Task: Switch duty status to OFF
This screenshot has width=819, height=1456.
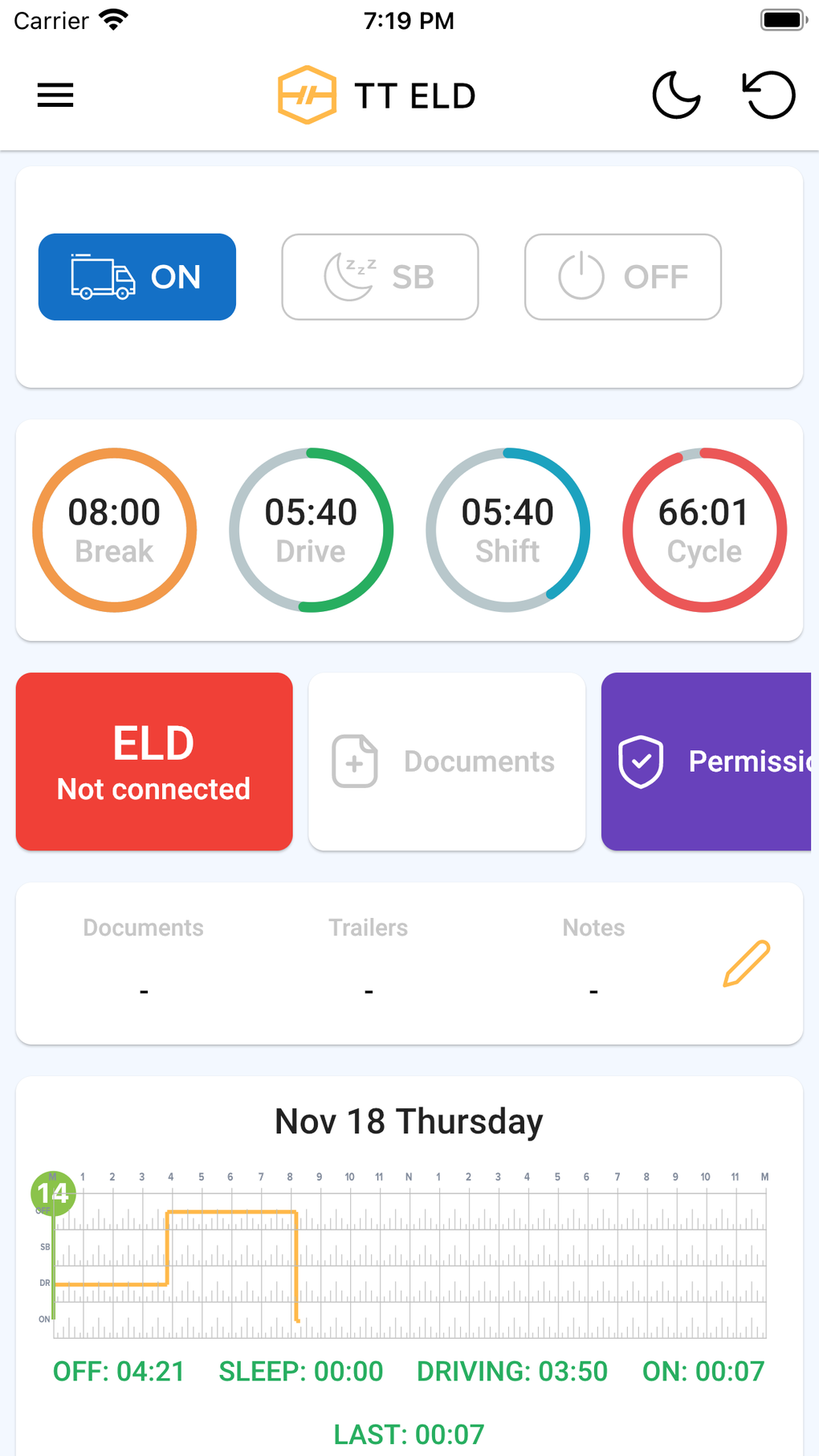Action: (622, 276)
